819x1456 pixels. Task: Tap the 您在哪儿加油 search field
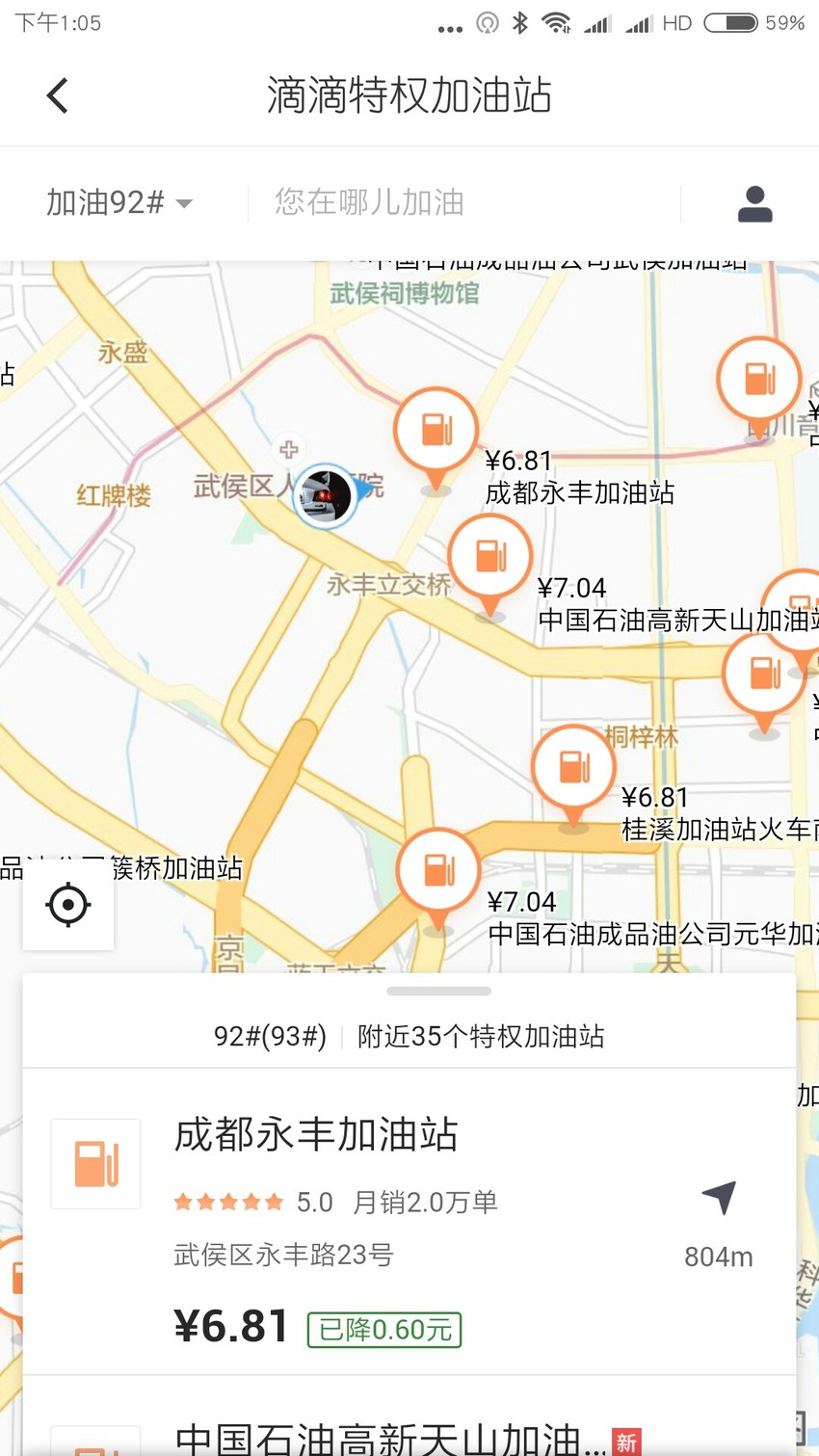coord(464,202)
